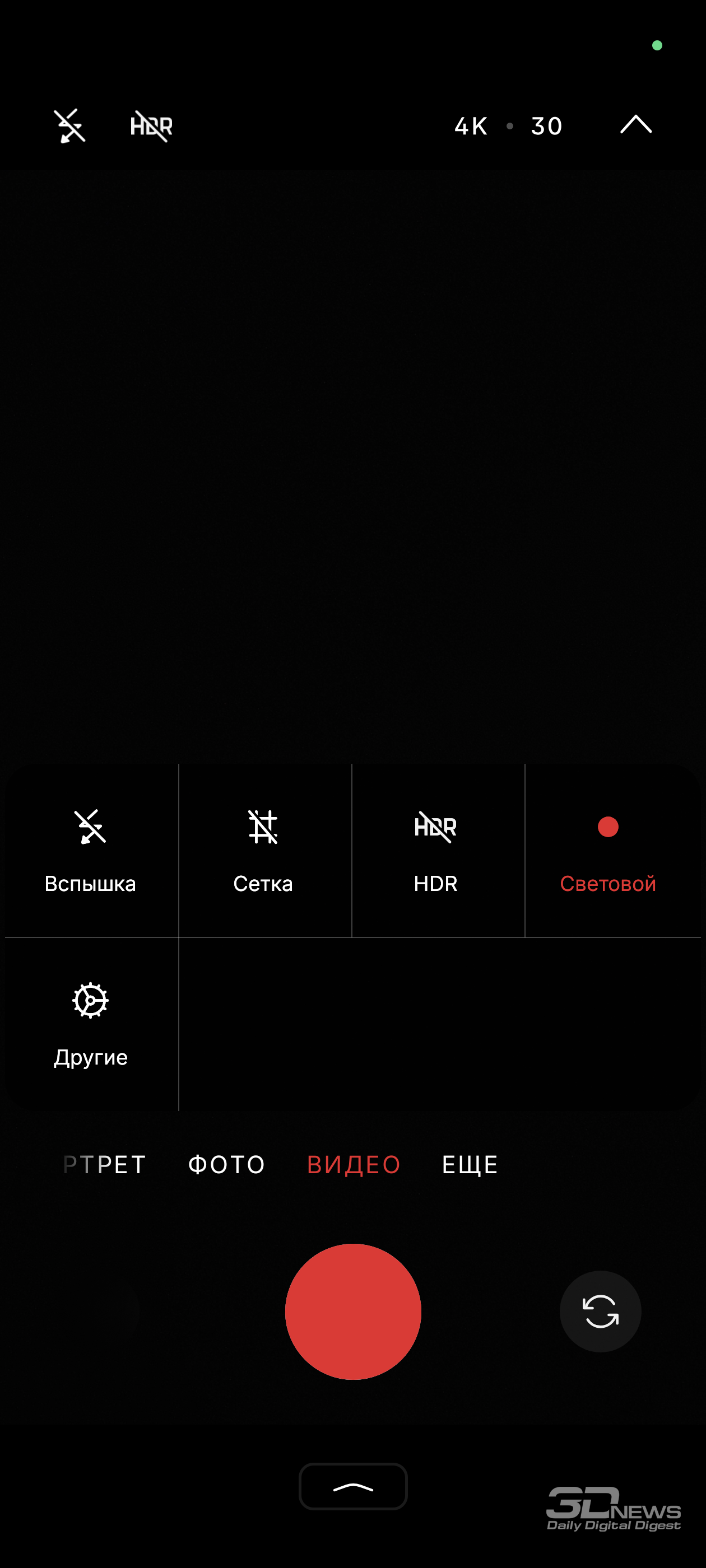Toggle the HDR tile in settings panel
706x1568 pixels.
tap(436, 850)
